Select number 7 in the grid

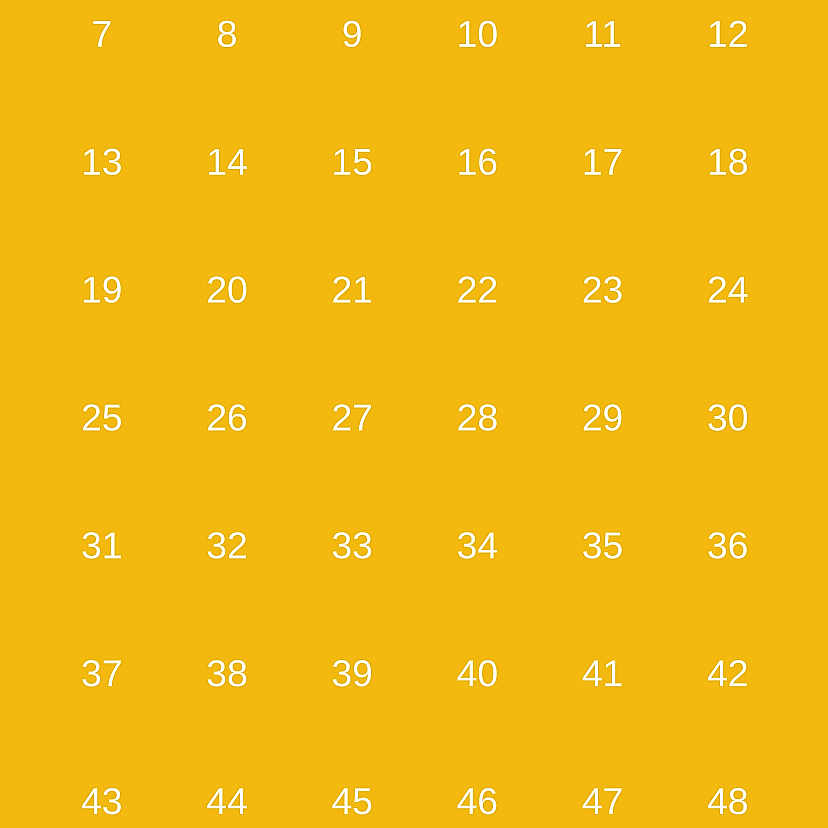[x=101, y=35]
